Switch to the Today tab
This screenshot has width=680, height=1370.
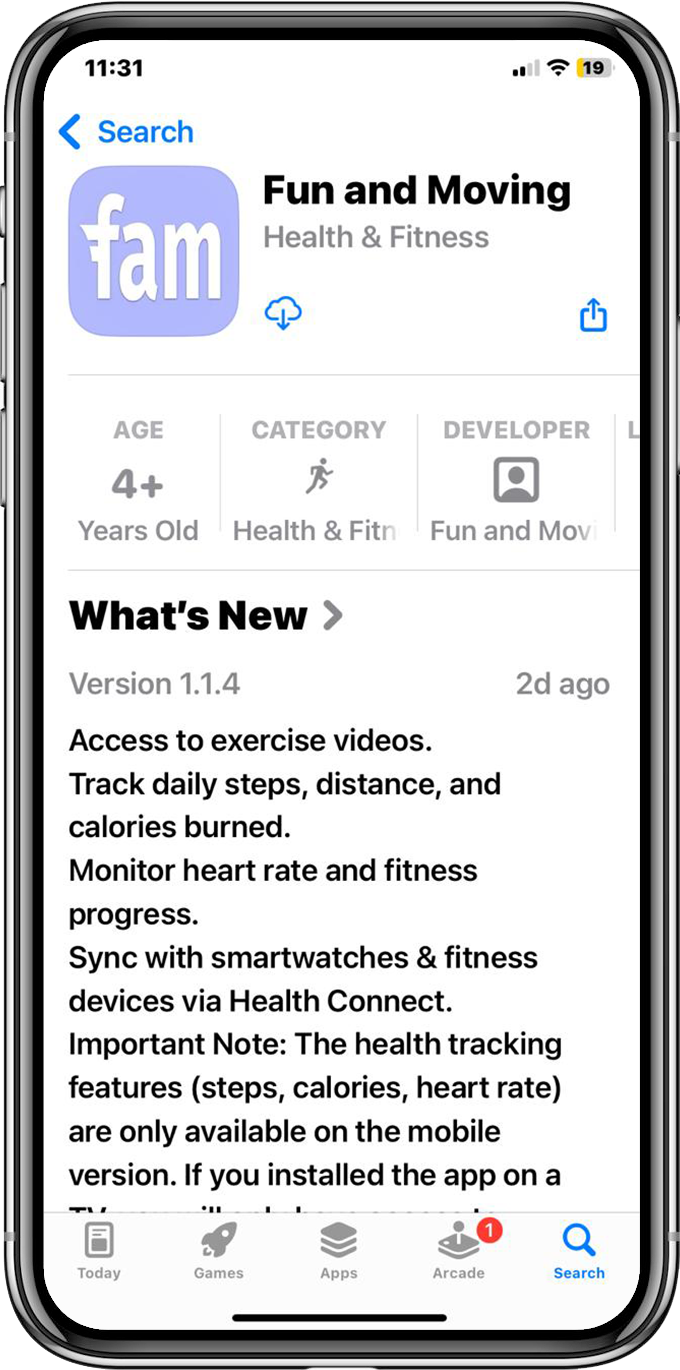[99, 1250]
